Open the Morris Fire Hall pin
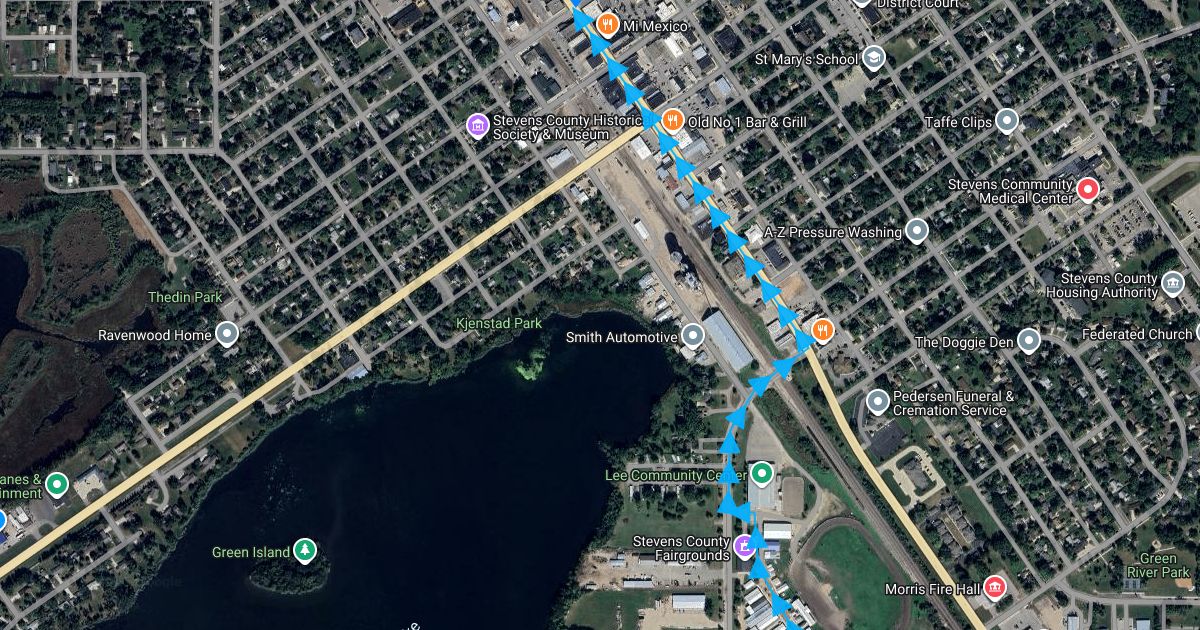The width and height of the screenshot is (1200, 630). (994, 586)
